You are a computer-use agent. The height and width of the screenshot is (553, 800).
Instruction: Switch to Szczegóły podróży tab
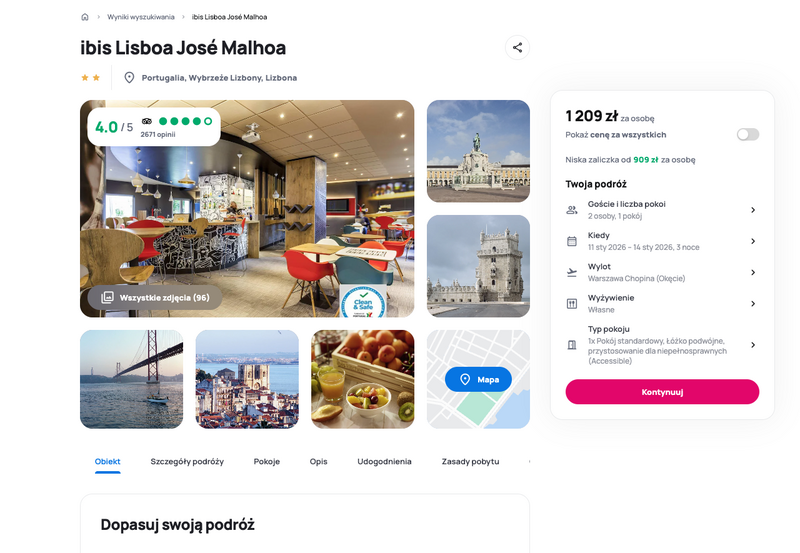[x=187, y=462]
